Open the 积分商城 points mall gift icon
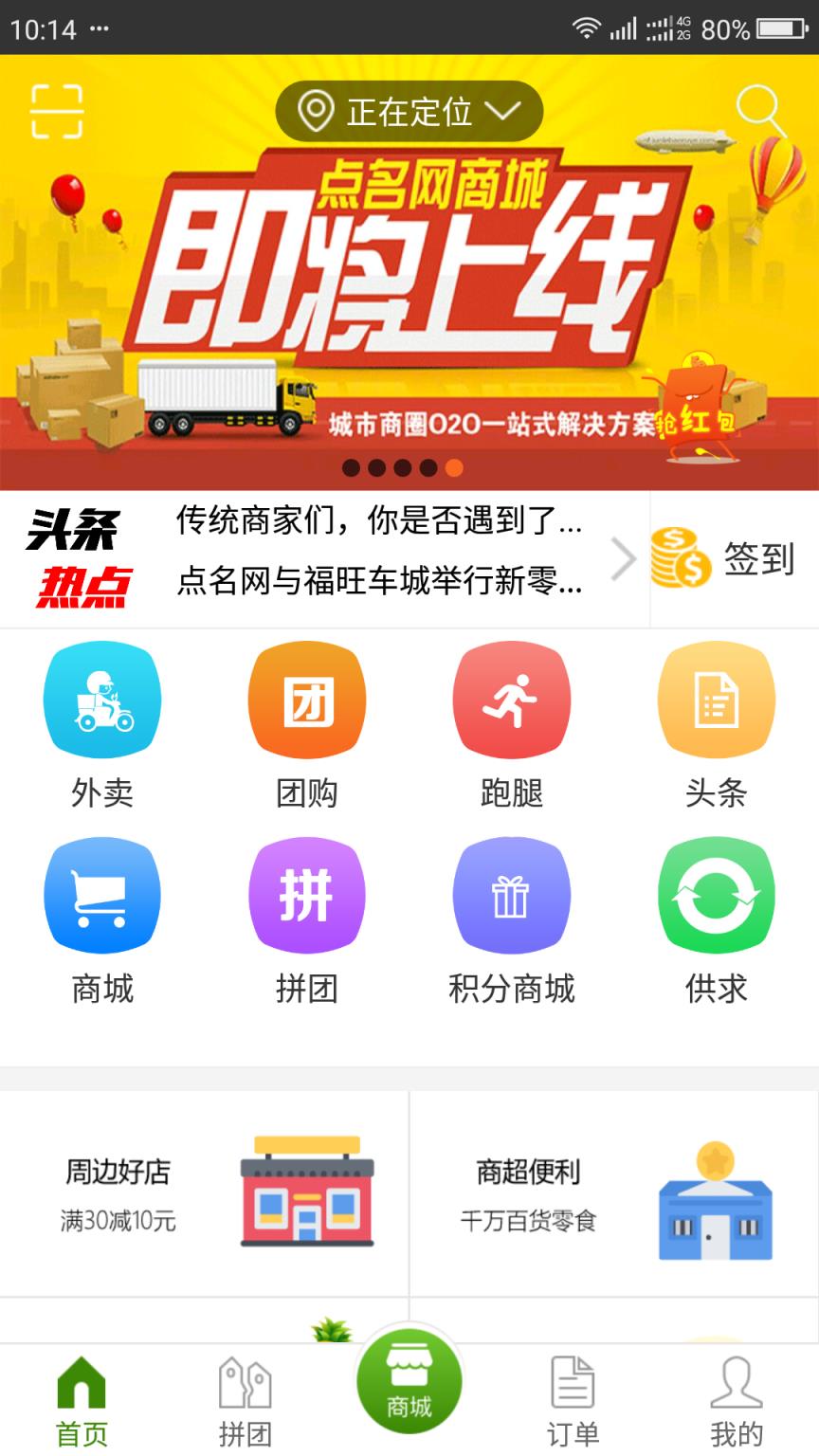The width and height of the screenshot is (819, 1456). point(512,895)
